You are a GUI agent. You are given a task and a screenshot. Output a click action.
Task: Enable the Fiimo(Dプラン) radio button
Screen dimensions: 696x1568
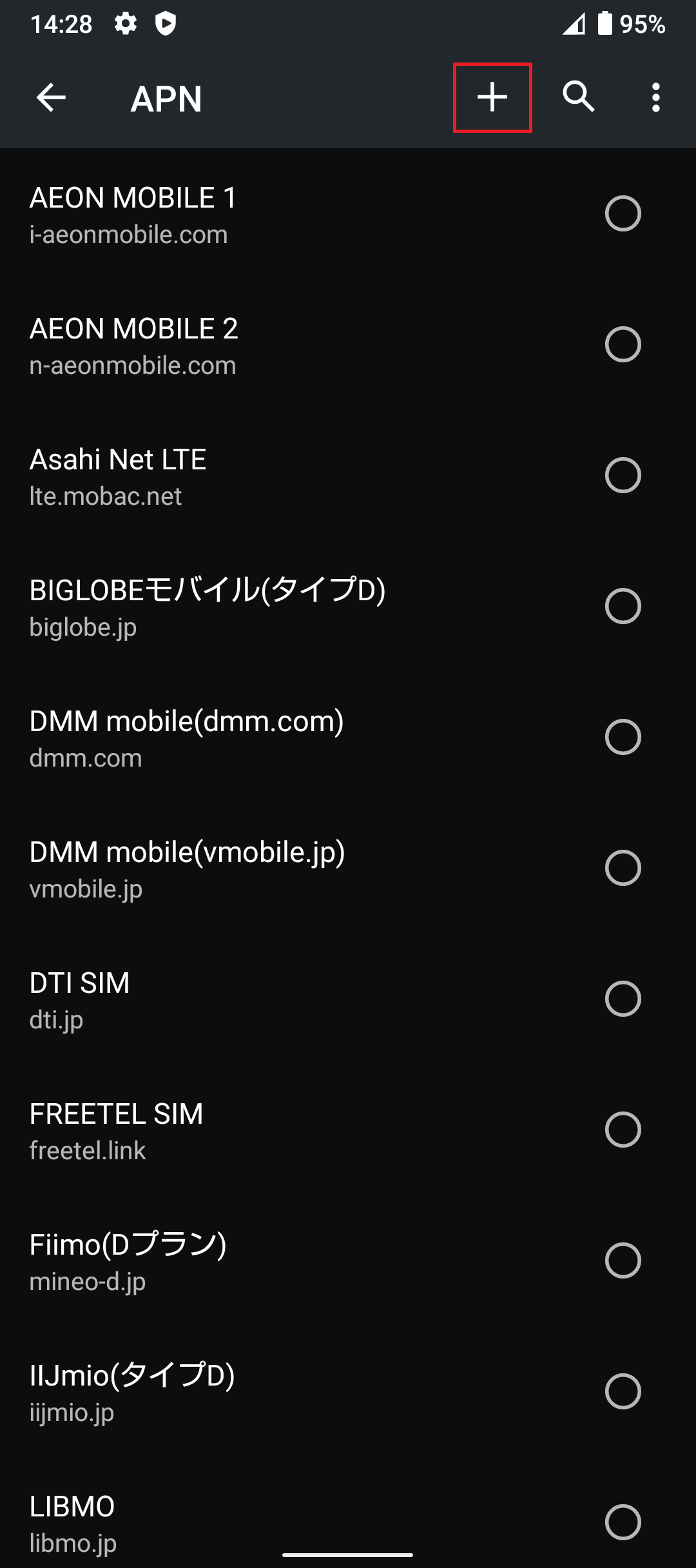pos(623,1260)
